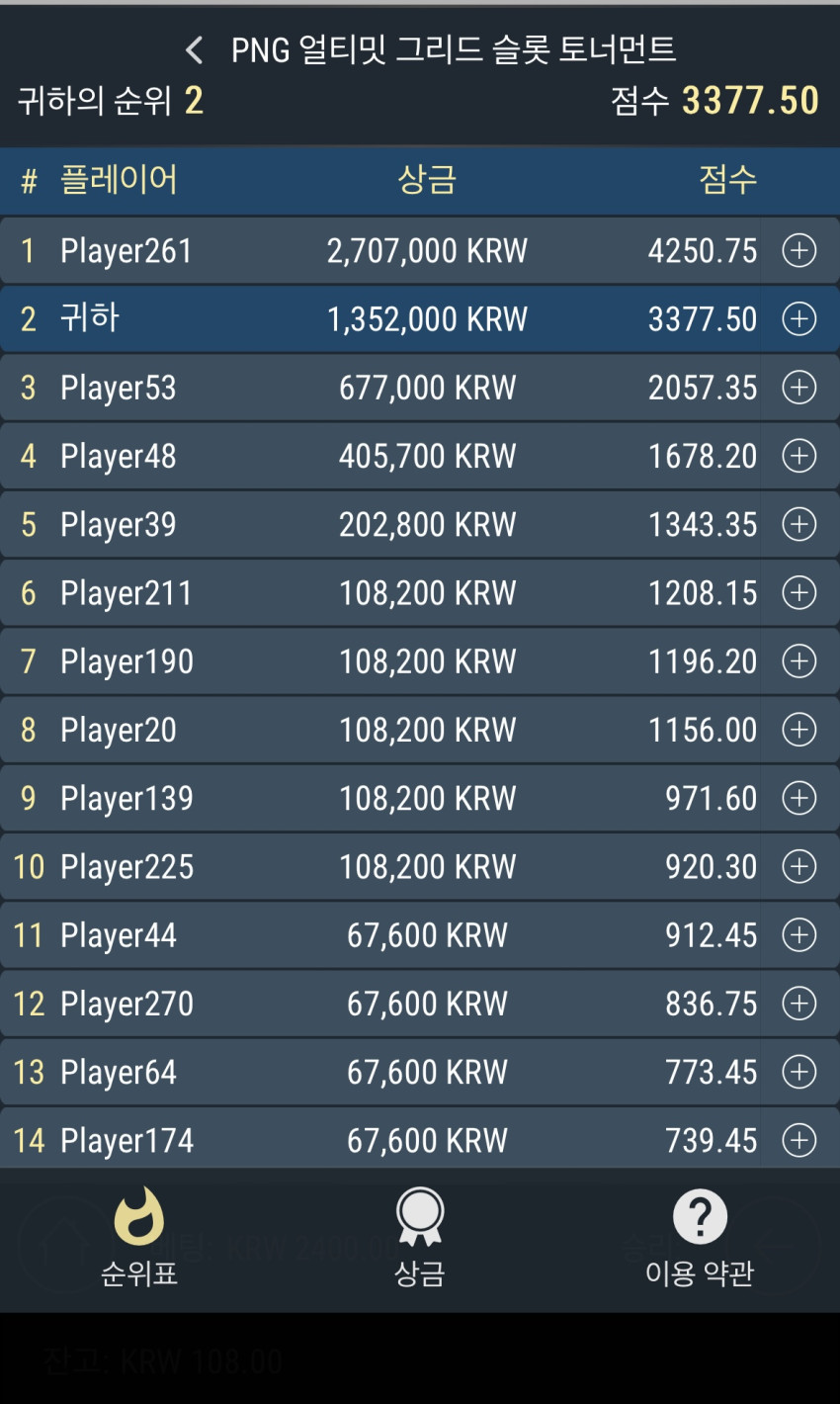Expand details for Player174
The height and width of the screenshot is (1404, 840).
pyautogui.click(x=798, y=1140)
